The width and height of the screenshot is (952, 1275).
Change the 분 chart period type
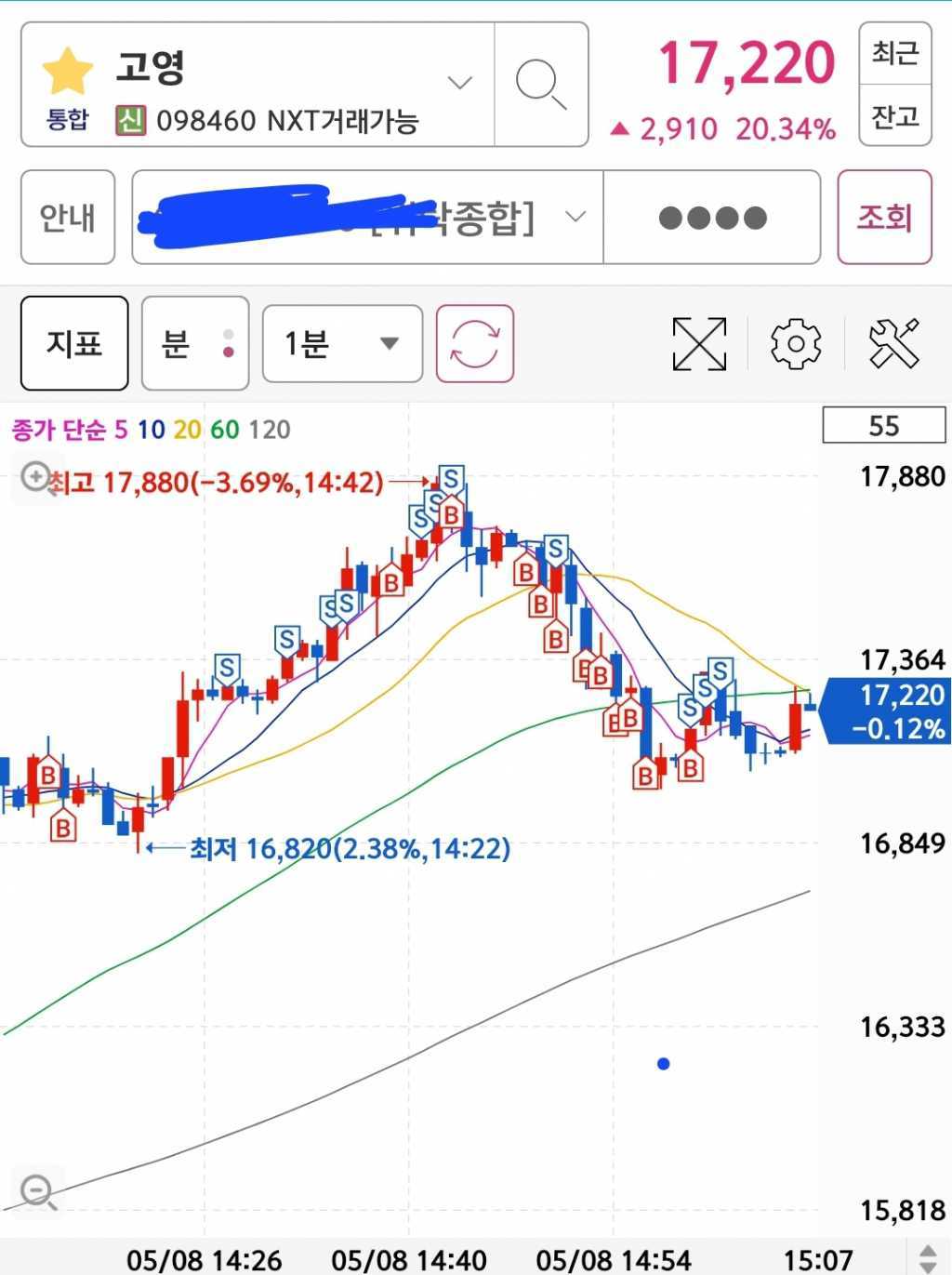[x=195, y=344]
